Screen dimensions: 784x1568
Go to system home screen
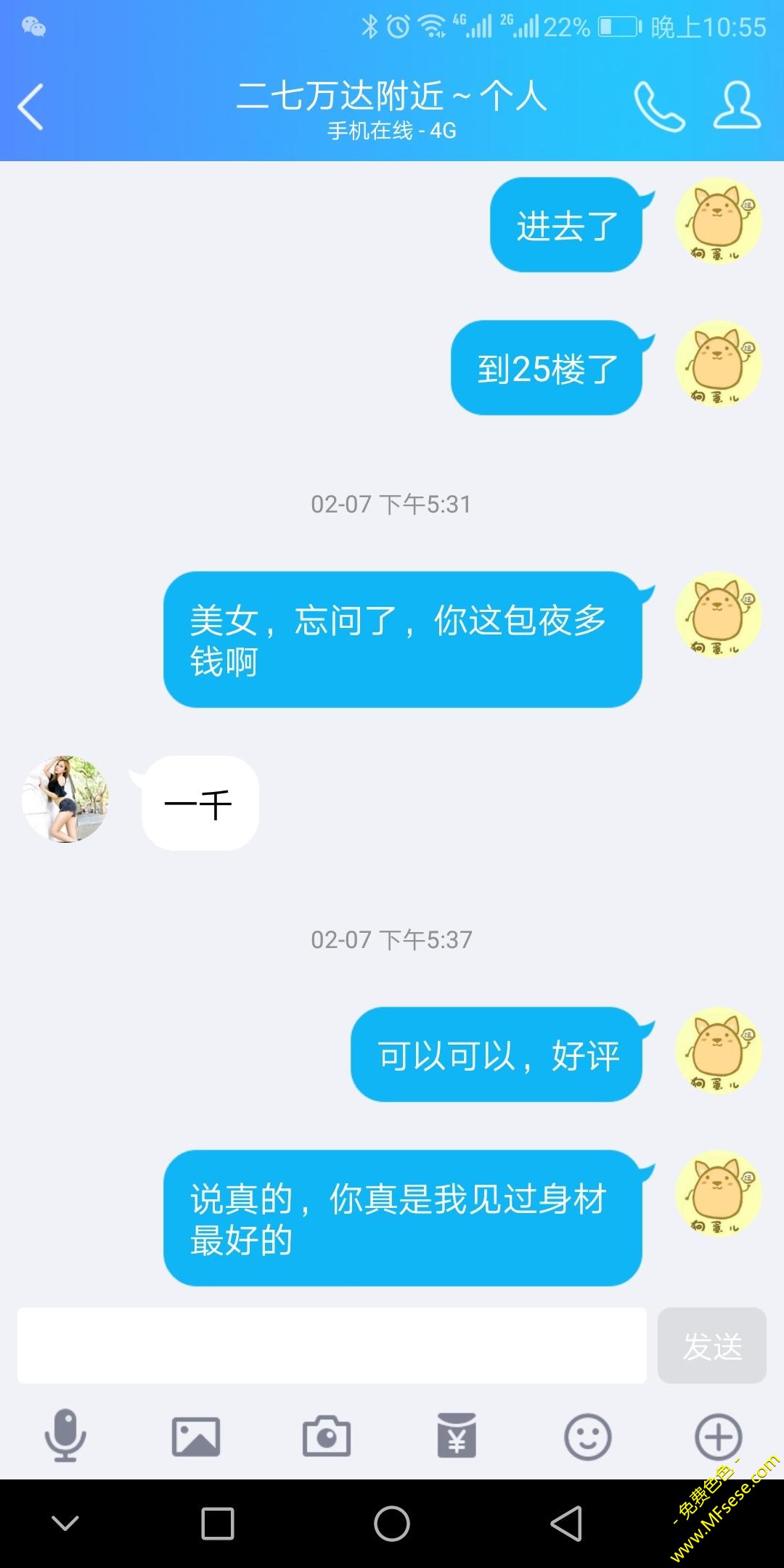(392, 1523)
